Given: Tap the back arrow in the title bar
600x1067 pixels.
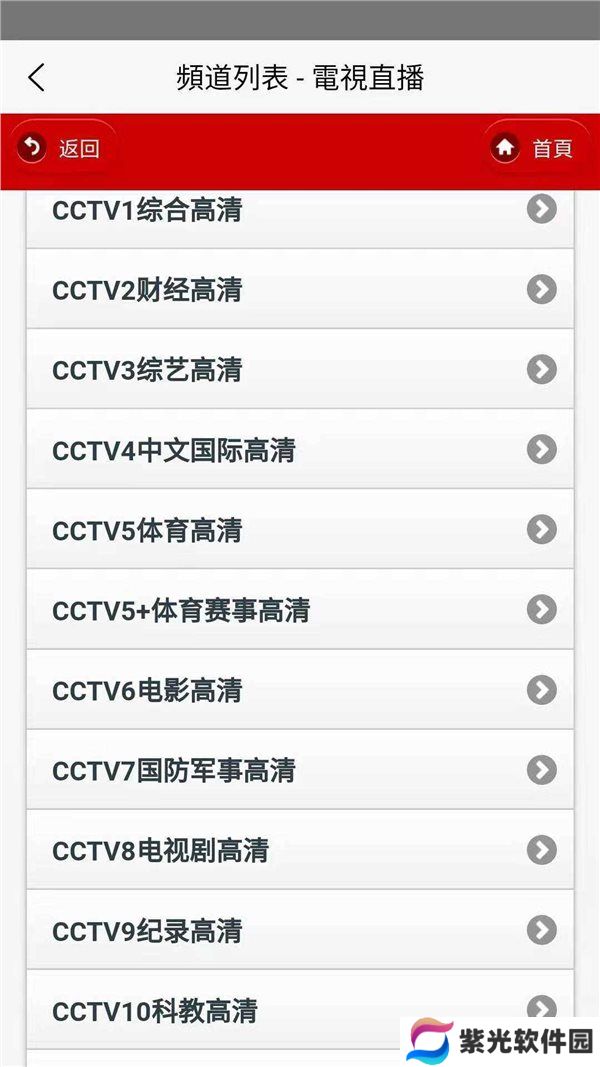Looking at the screenshot, I should tap(37, 78).
